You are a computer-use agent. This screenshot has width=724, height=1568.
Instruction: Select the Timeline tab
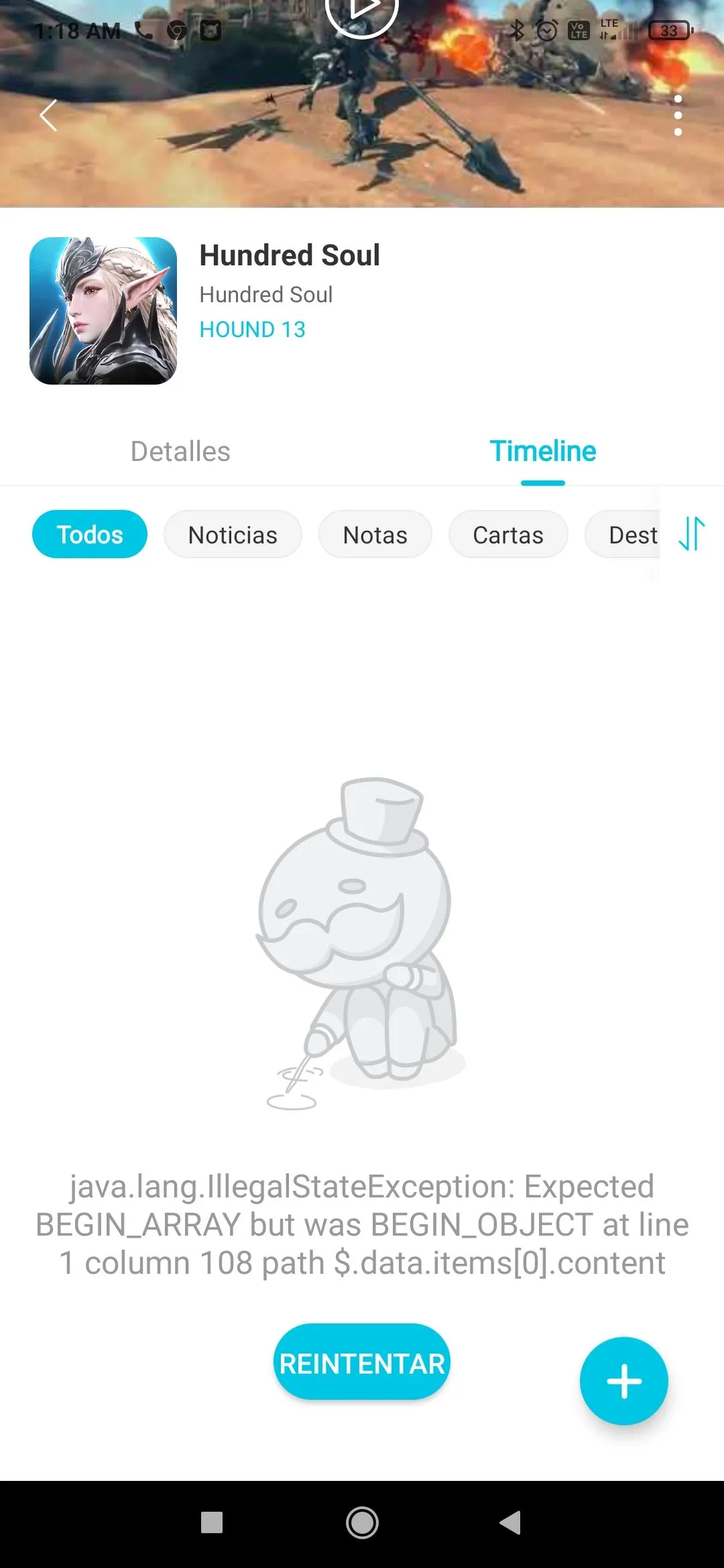pyautogui.click(x=542, y=452)
